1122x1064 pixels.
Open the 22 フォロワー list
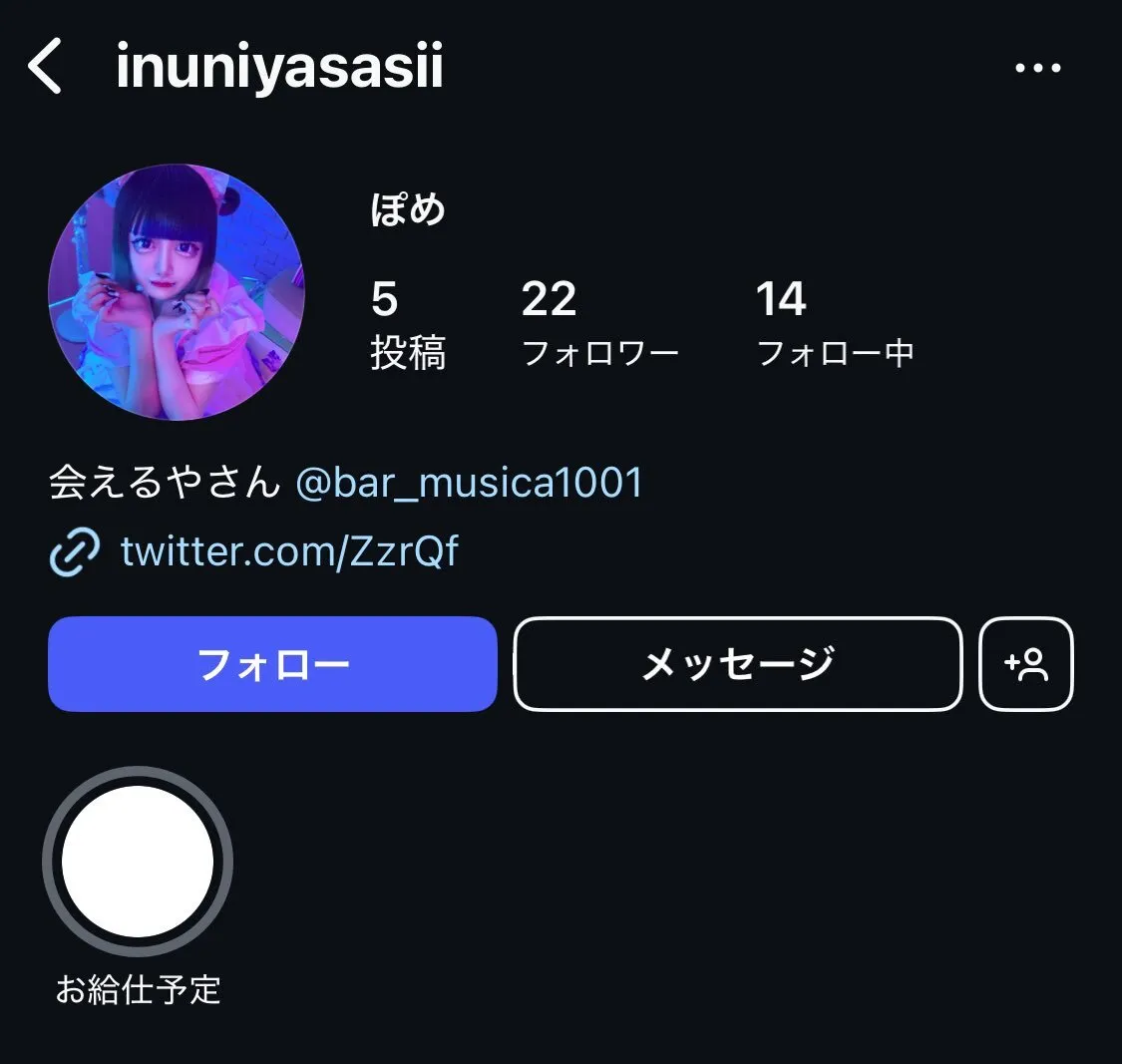pyautogui.click(x=598, y=324)
